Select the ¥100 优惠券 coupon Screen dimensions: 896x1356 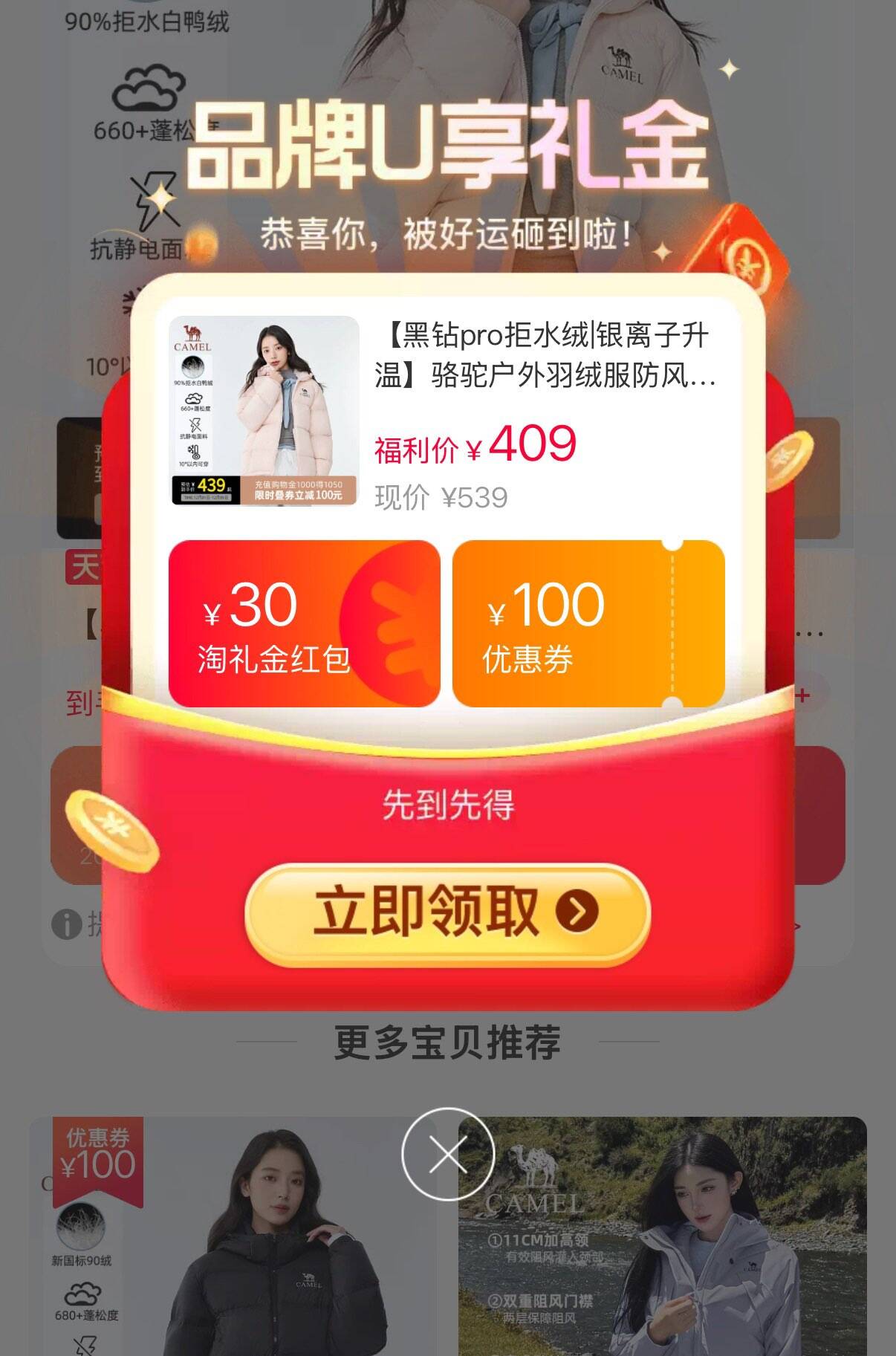point(588,623)
